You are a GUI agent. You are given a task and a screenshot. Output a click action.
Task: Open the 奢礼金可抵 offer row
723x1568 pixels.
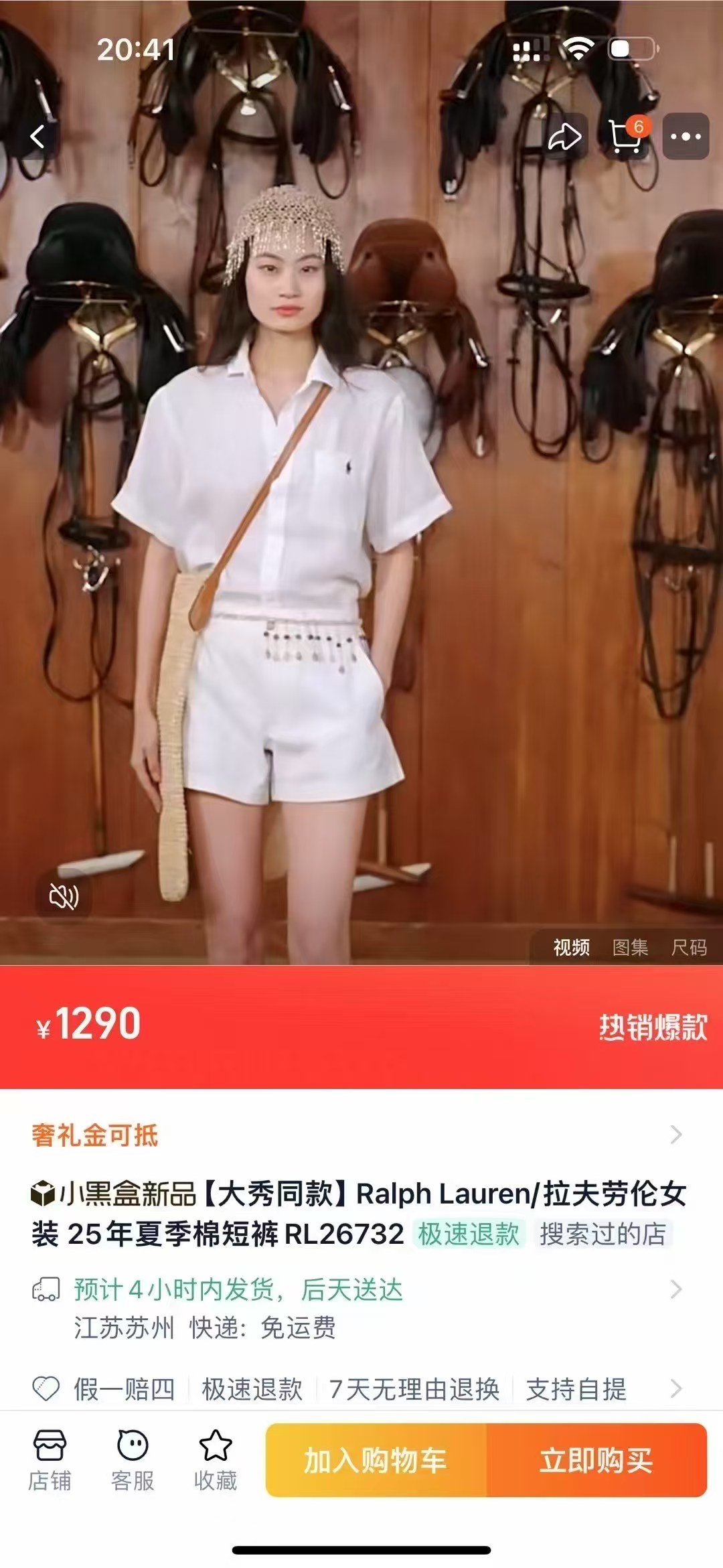tap(361, 1135)
